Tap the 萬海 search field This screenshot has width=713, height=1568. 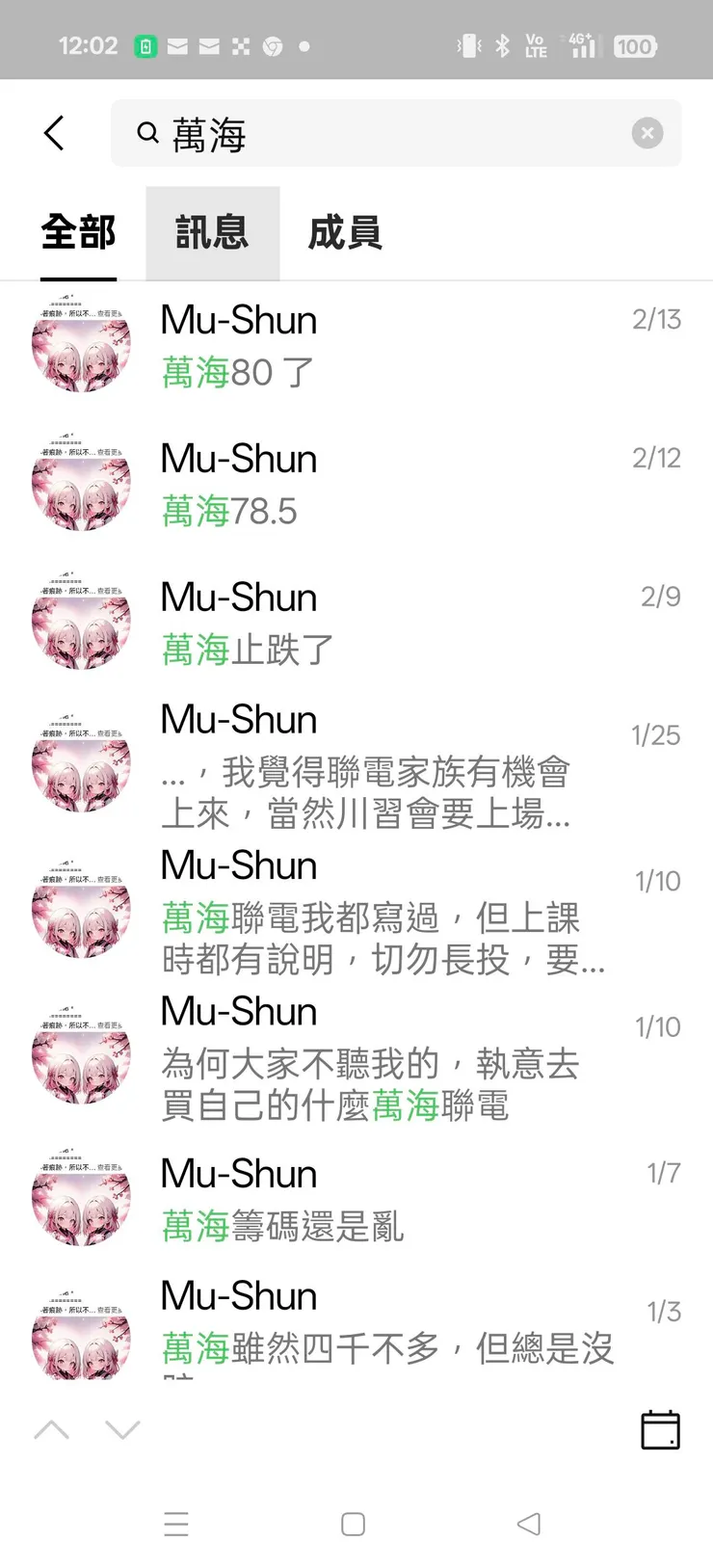385,134
